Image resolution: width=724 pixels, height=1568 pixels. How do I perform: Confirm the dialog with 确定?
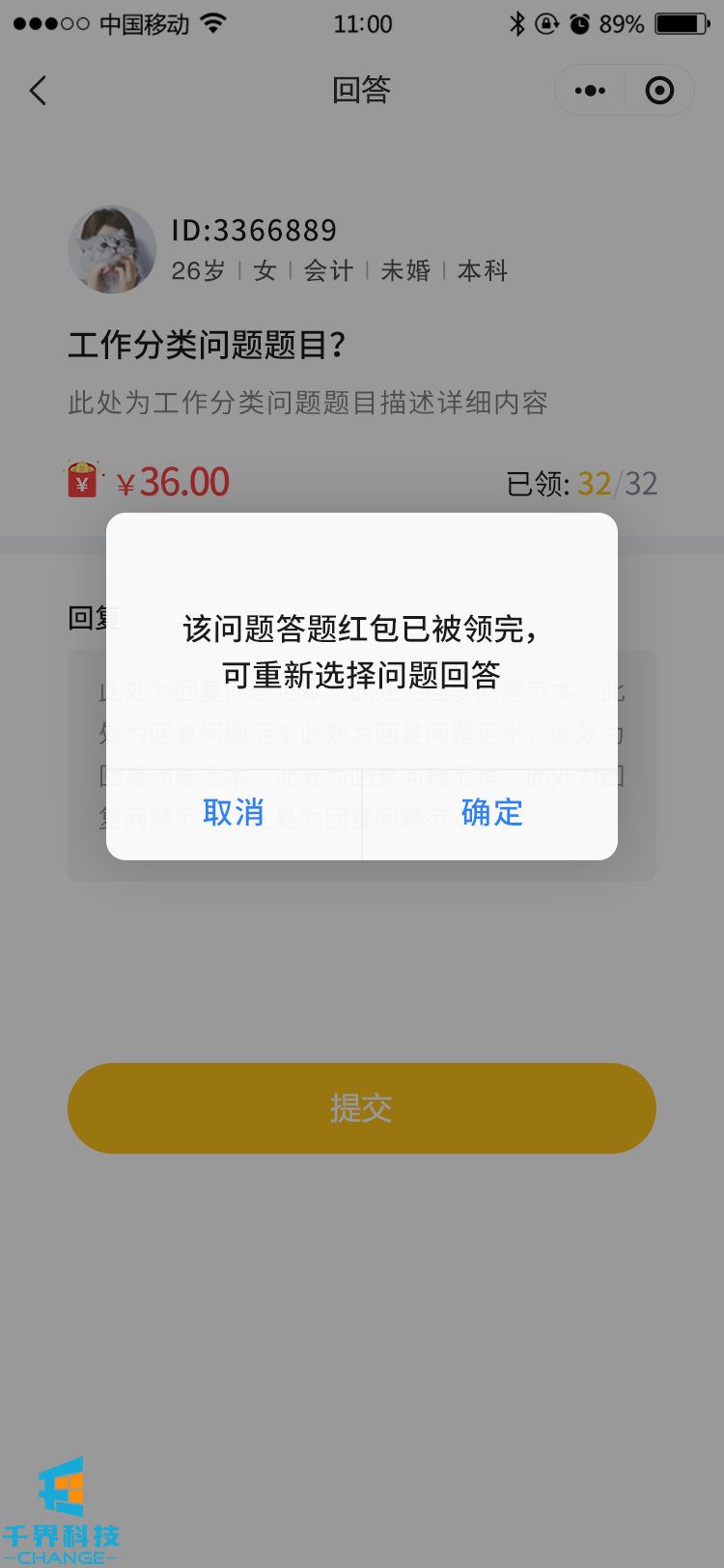pos(490,813)
